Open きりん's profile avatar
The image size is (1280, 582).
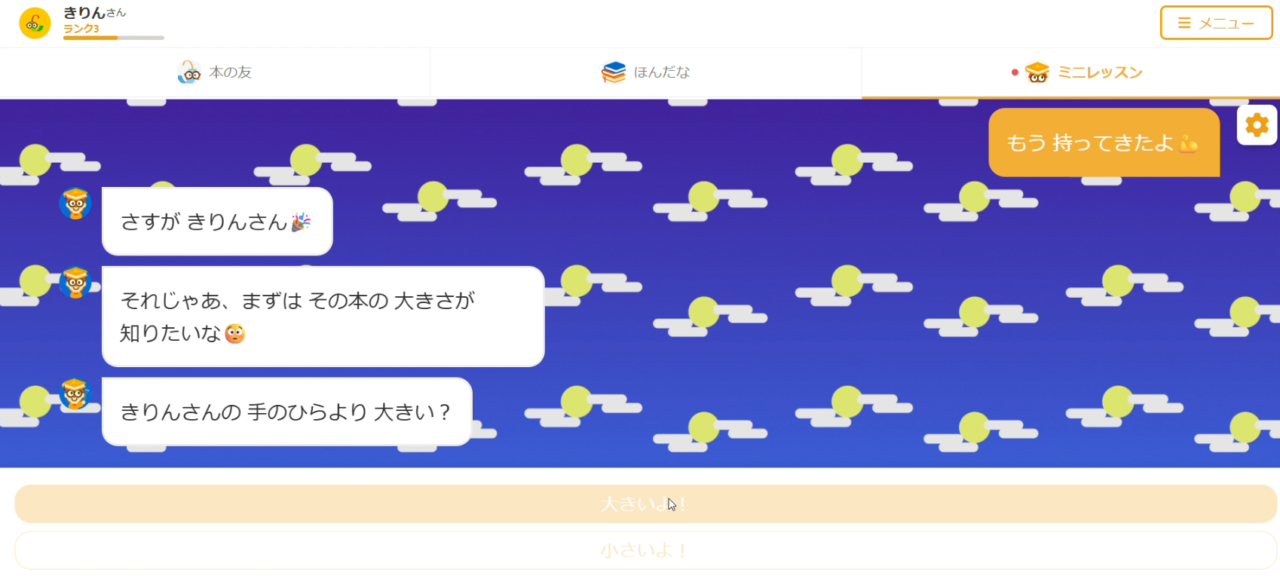point(35,23)
